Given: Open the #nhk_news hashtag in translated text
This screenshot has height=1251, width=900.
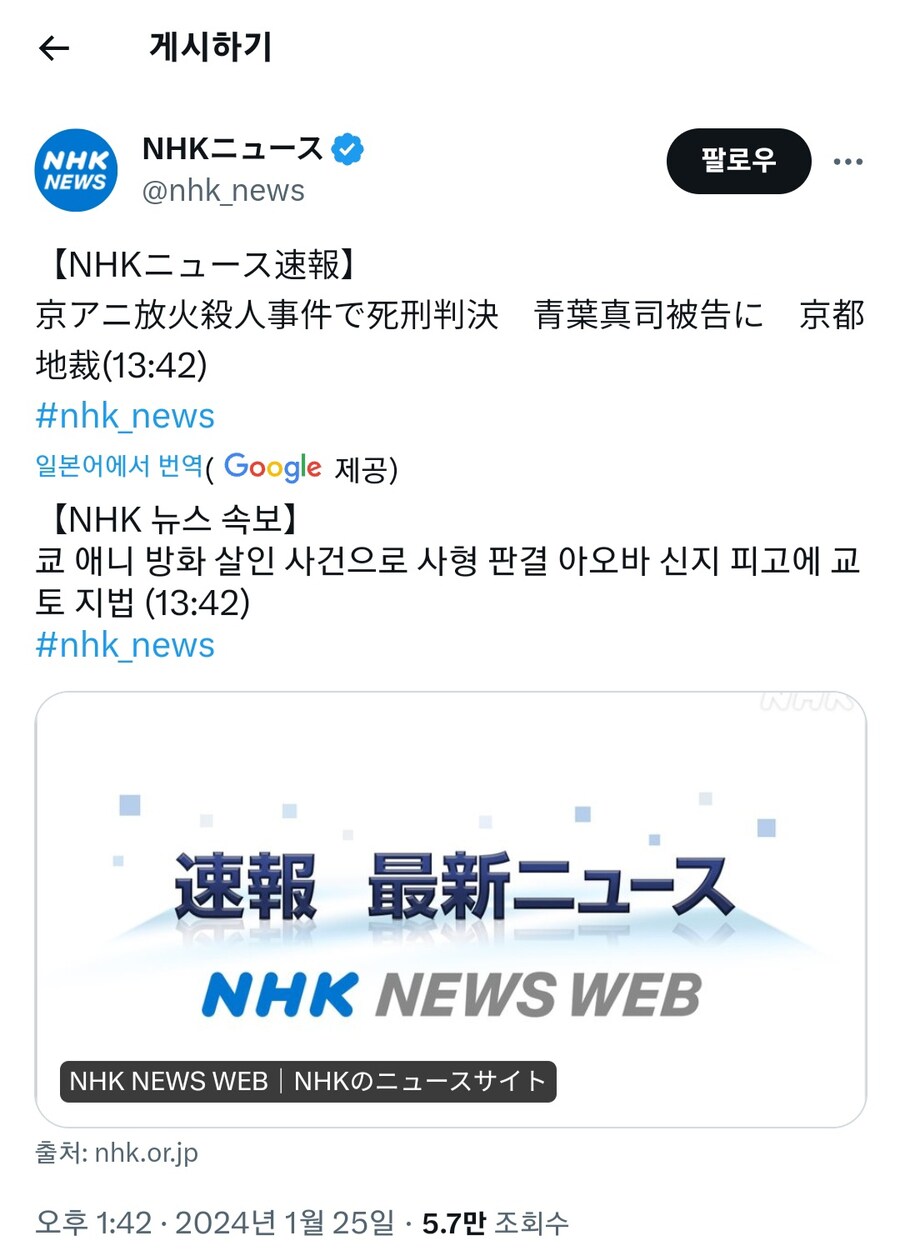Looking at the screenshot, I should [125, 645].
